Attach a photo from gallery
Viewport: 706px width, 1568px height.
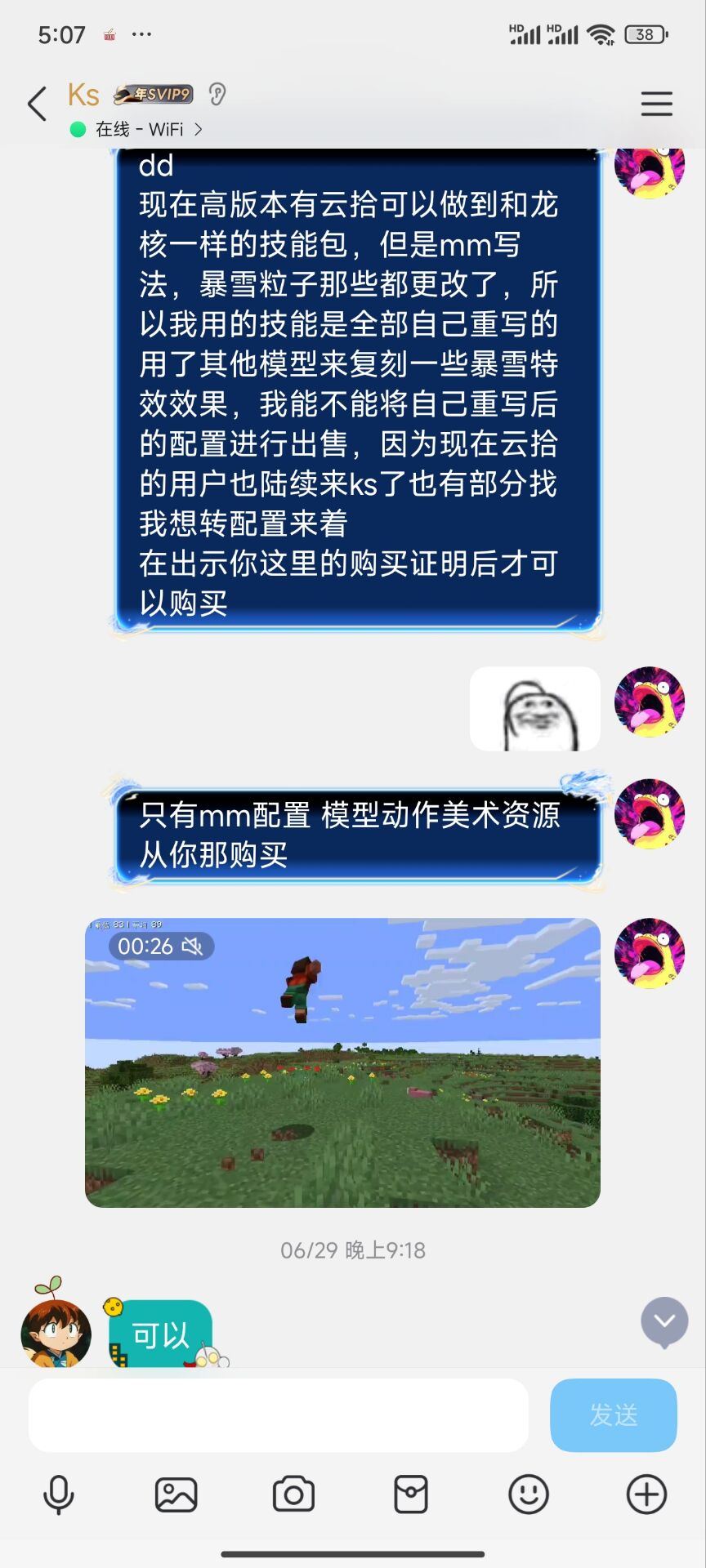(176, 1495)
